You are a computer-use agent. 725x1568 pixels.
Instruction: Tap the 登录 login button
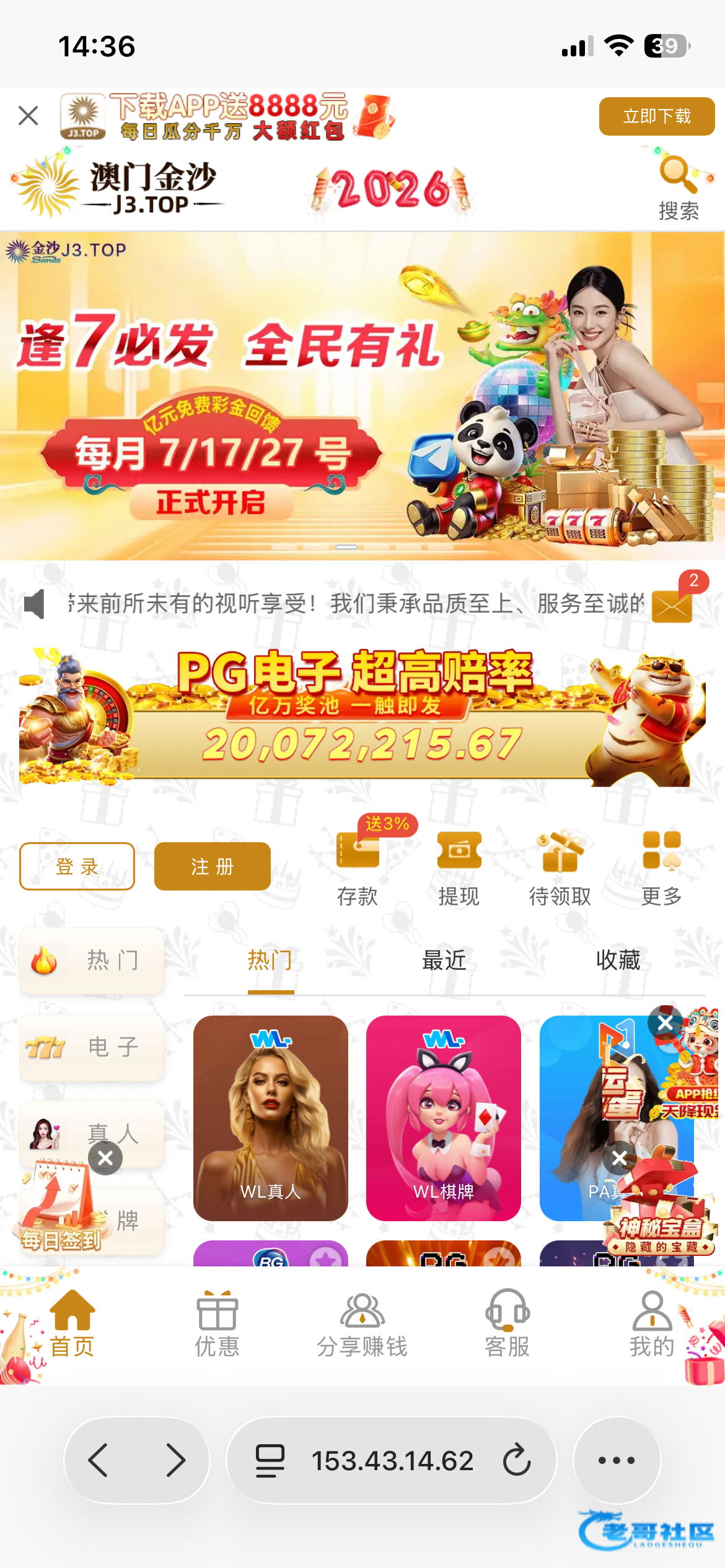pyautogui.click(x=77, y=866)
